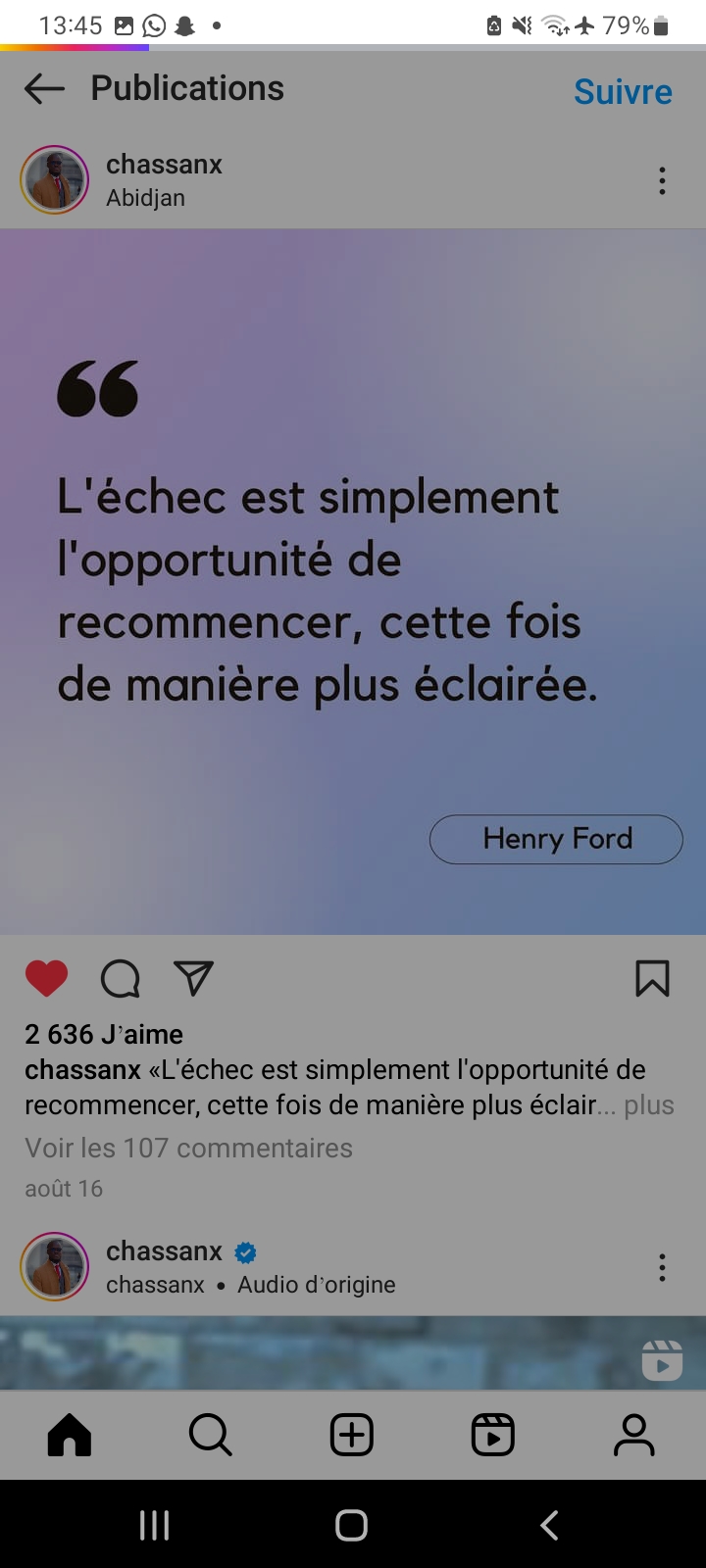The image size is (706, 1568).
Task: Open the options menu of the Audio d'origine post
Action: [663, 1267]
